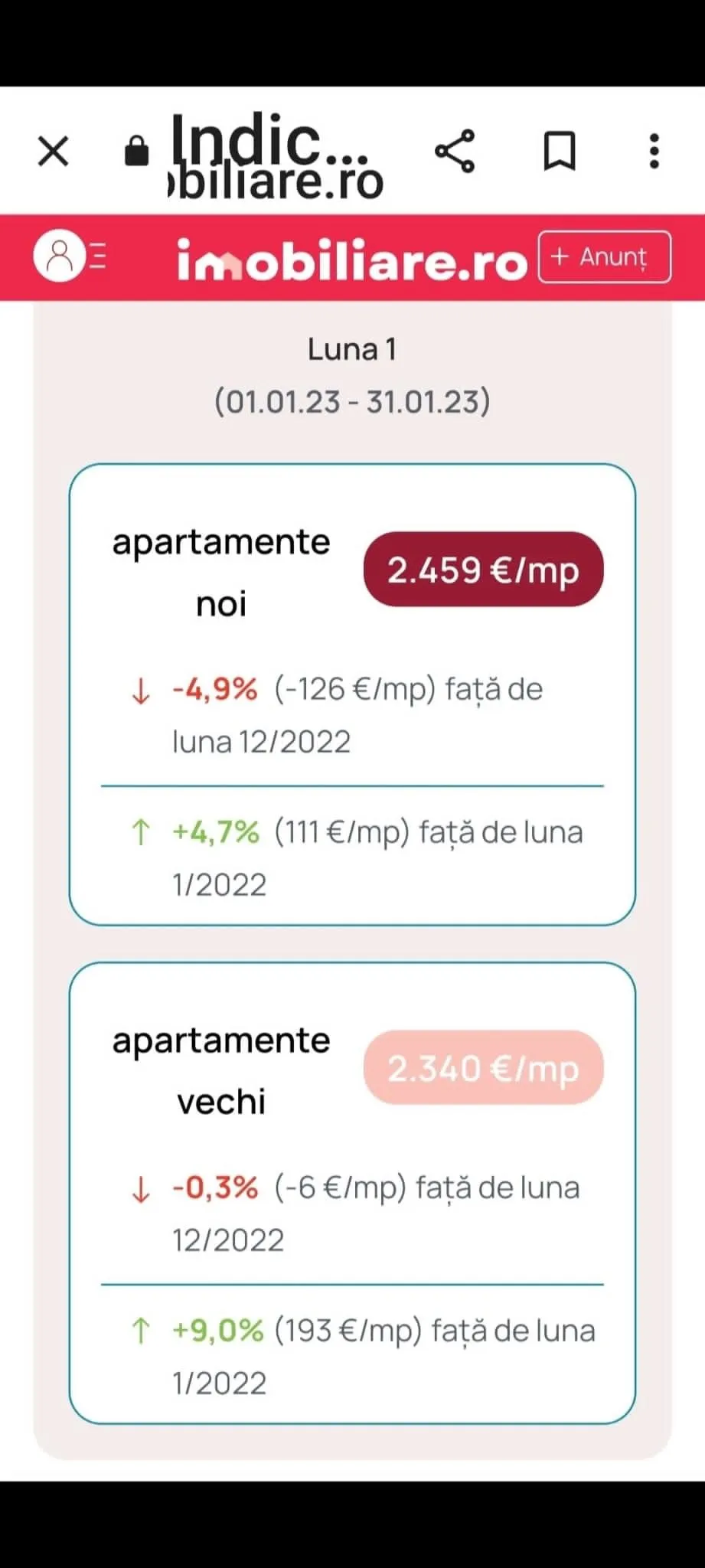Viewport: 705px width, 1568px height.
Task: Open the browser overflow menu
Action: 654,151
